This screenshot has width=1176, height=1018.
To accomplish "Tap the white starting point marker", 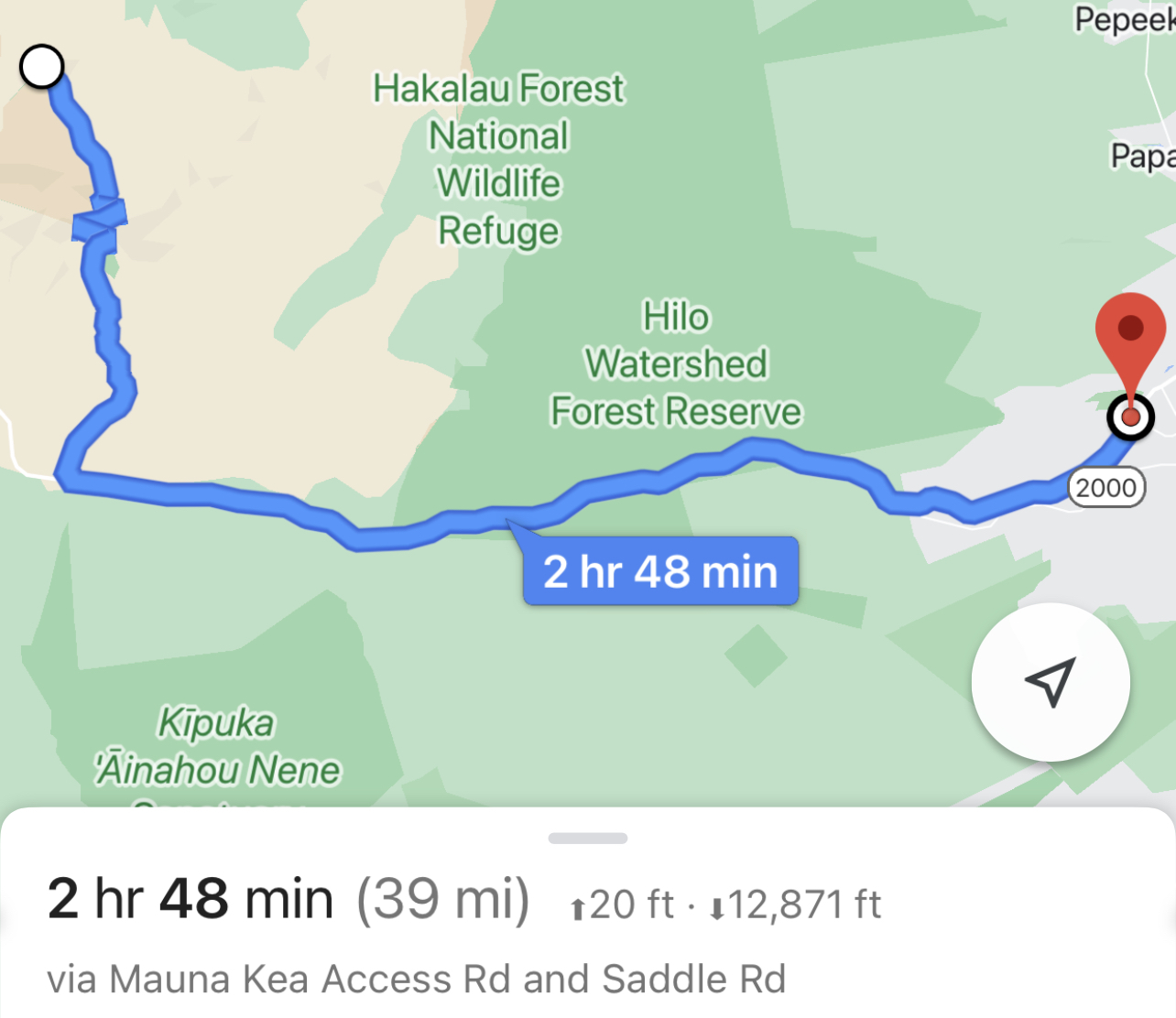I will pos(41,67).
